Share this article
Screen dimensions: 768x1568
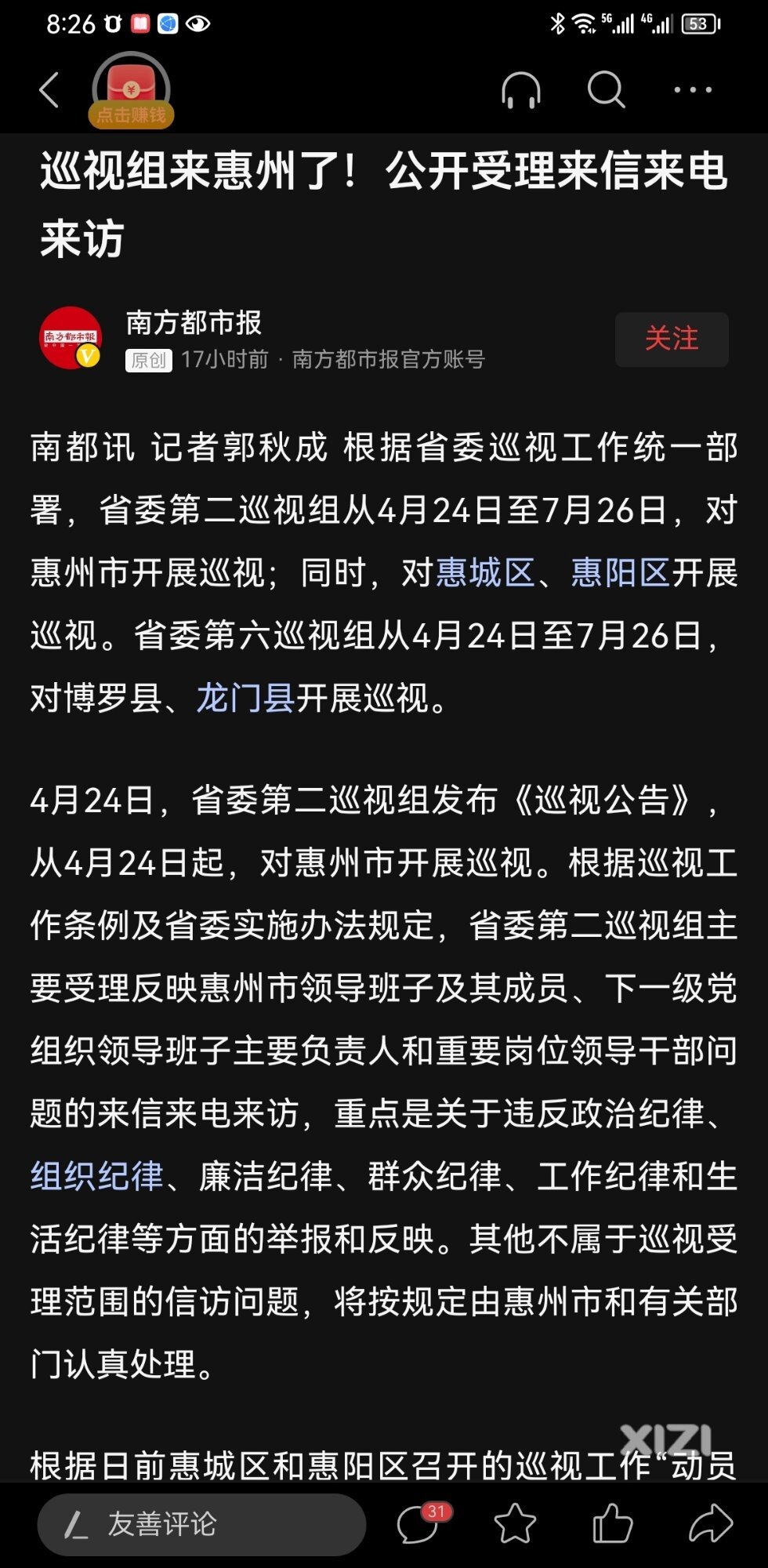point(710,1524)
